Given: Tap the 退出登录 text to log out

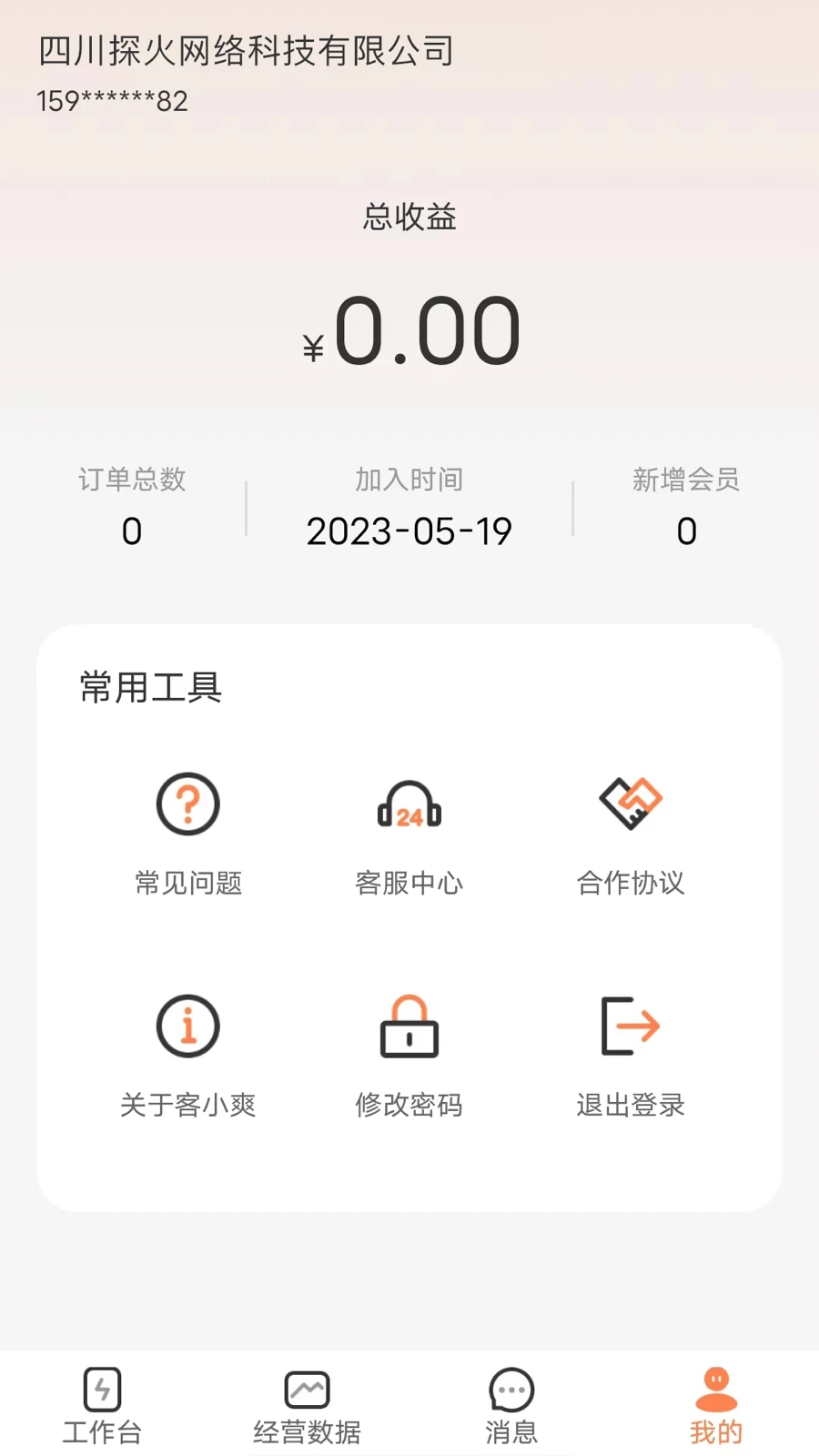Looking at the screenshot, I should click(631, 1106).
